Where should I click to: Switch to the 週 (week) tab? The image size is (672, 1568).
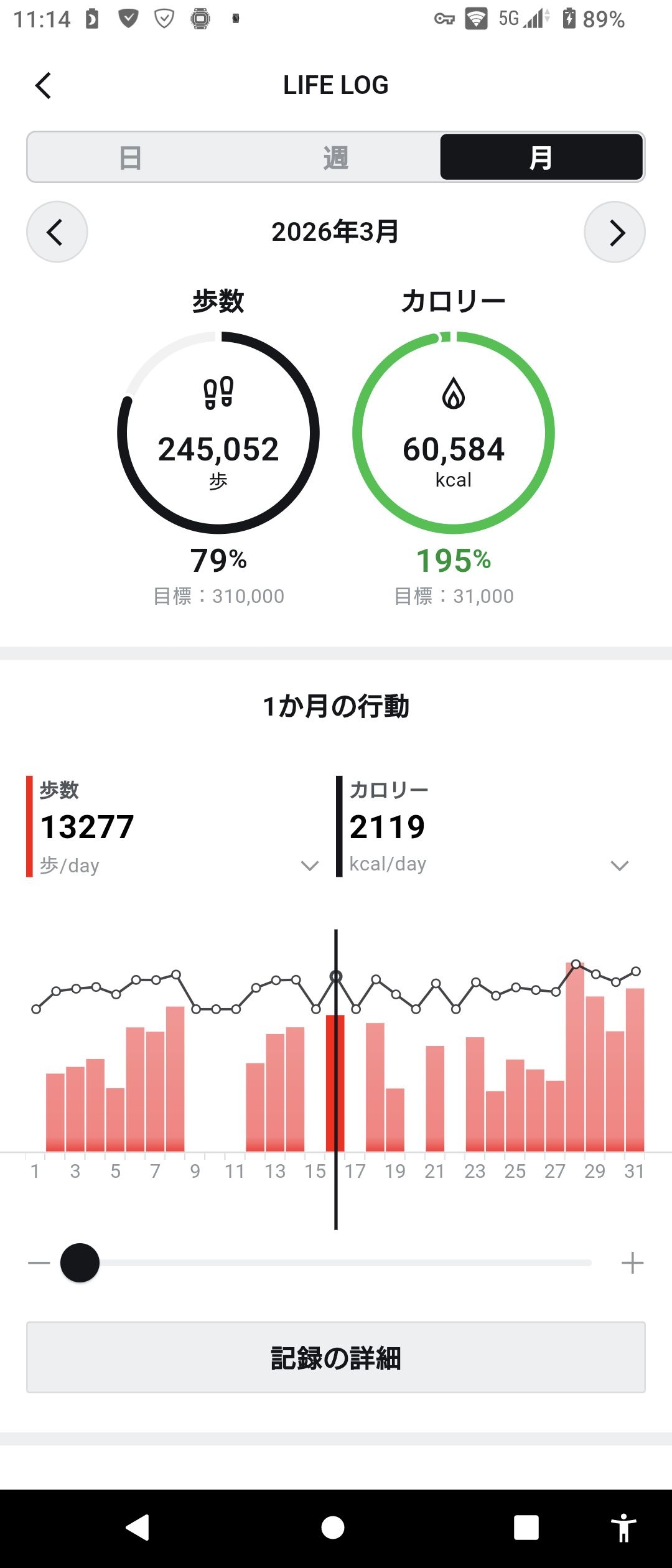335,157
